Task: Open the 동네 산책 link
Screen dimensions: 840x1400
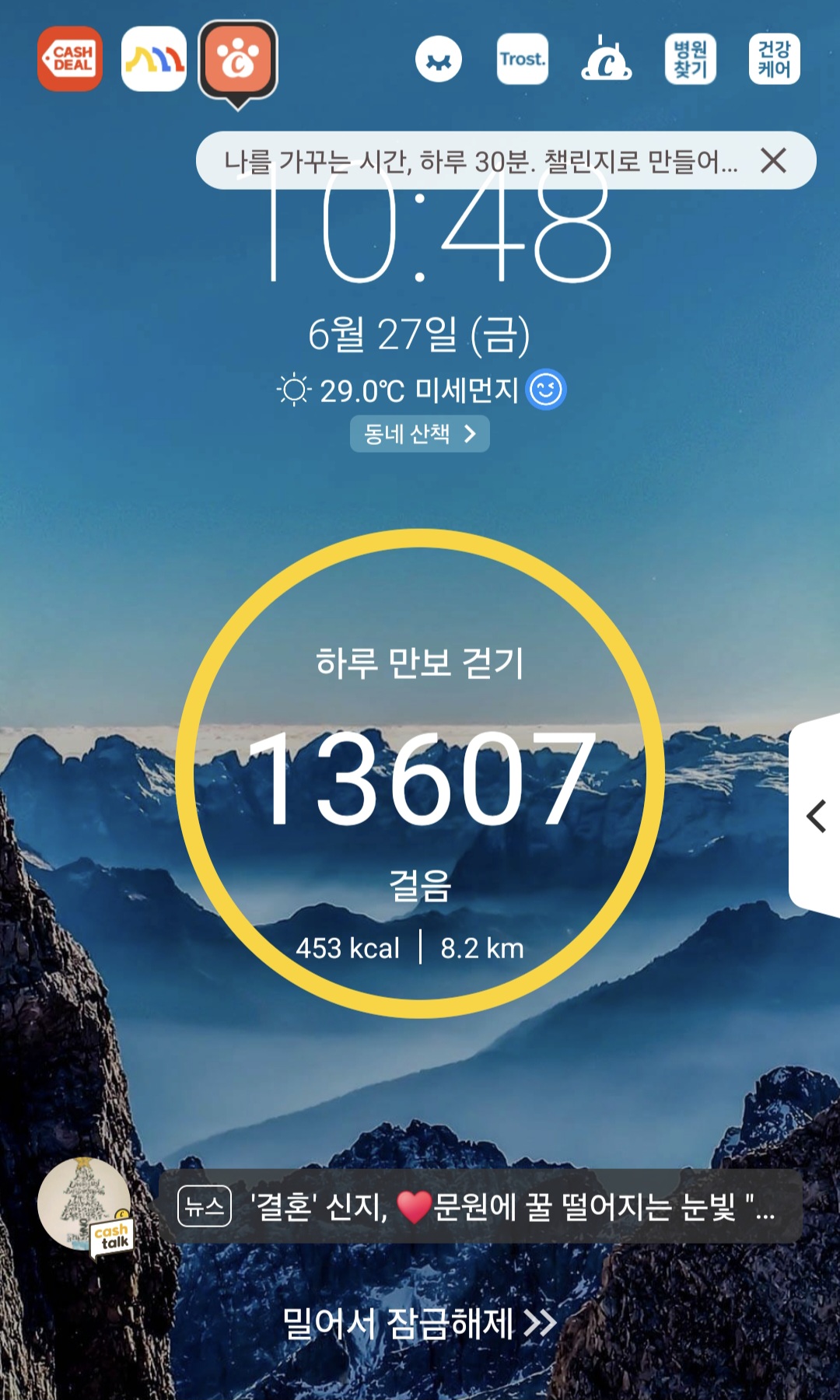Action: pos(420,433)
